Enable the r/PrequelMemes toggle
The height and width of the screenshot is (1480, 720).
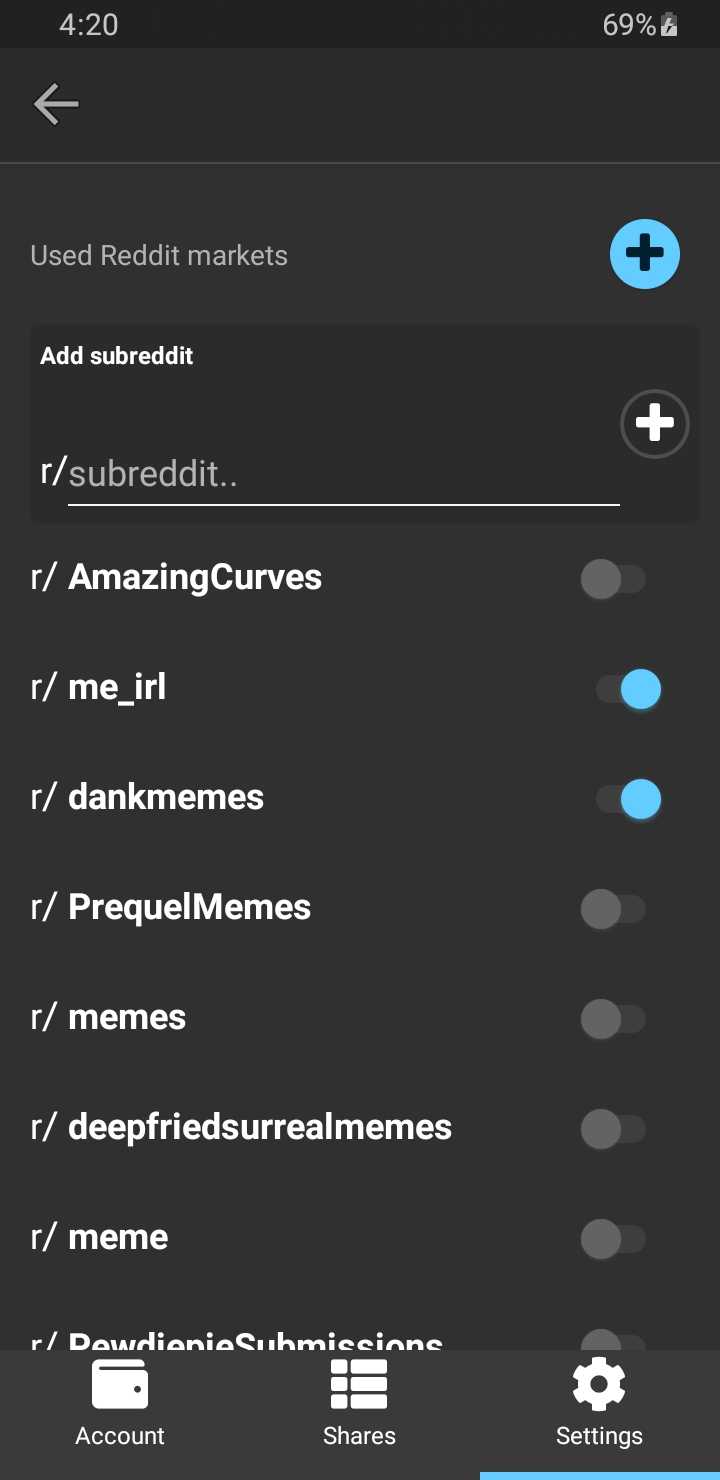(x=614, y=908)
